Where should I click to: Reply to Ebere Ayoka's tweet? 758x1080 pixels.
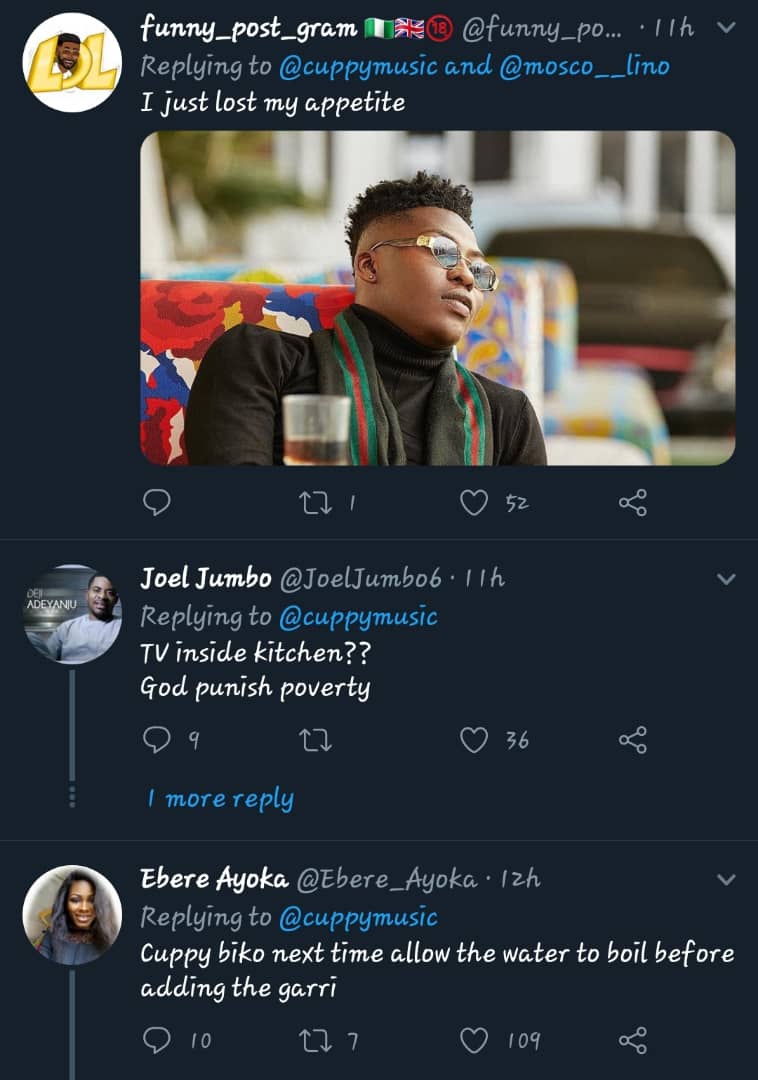pyautogui.click(x=157, y=1041)
